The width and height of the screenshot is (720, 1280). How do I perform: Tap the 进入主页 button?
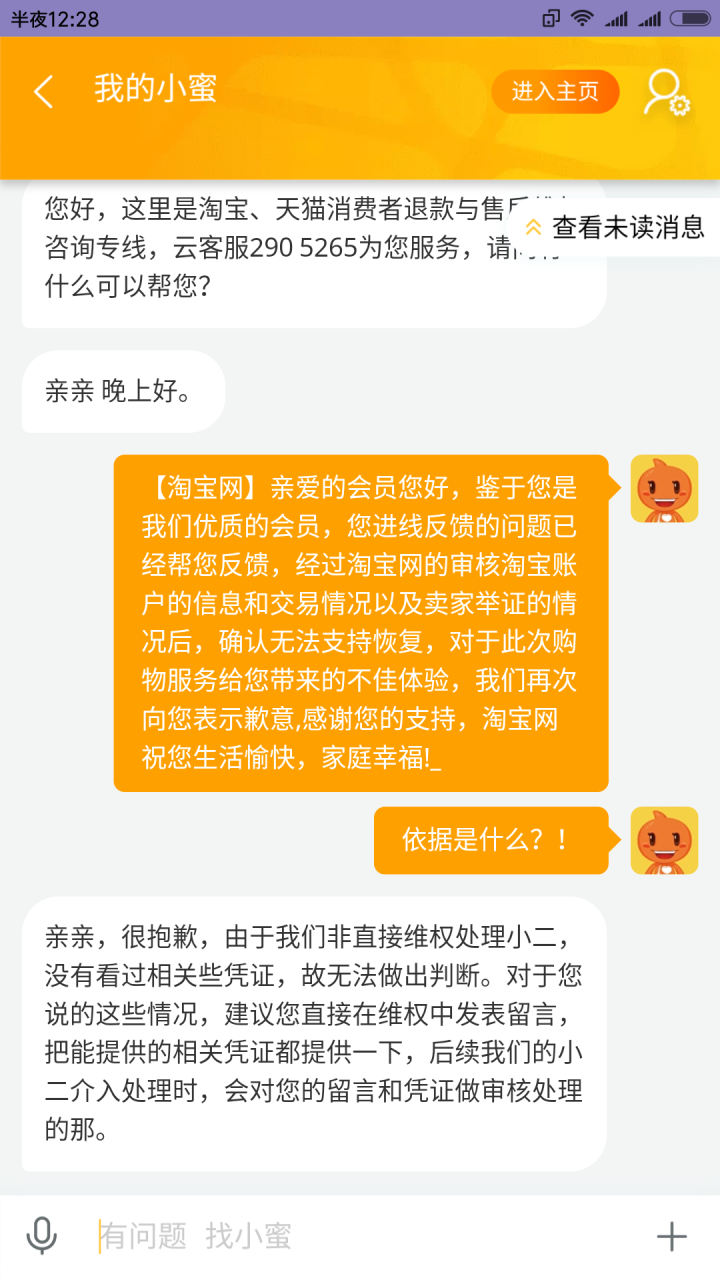[555, 92]
